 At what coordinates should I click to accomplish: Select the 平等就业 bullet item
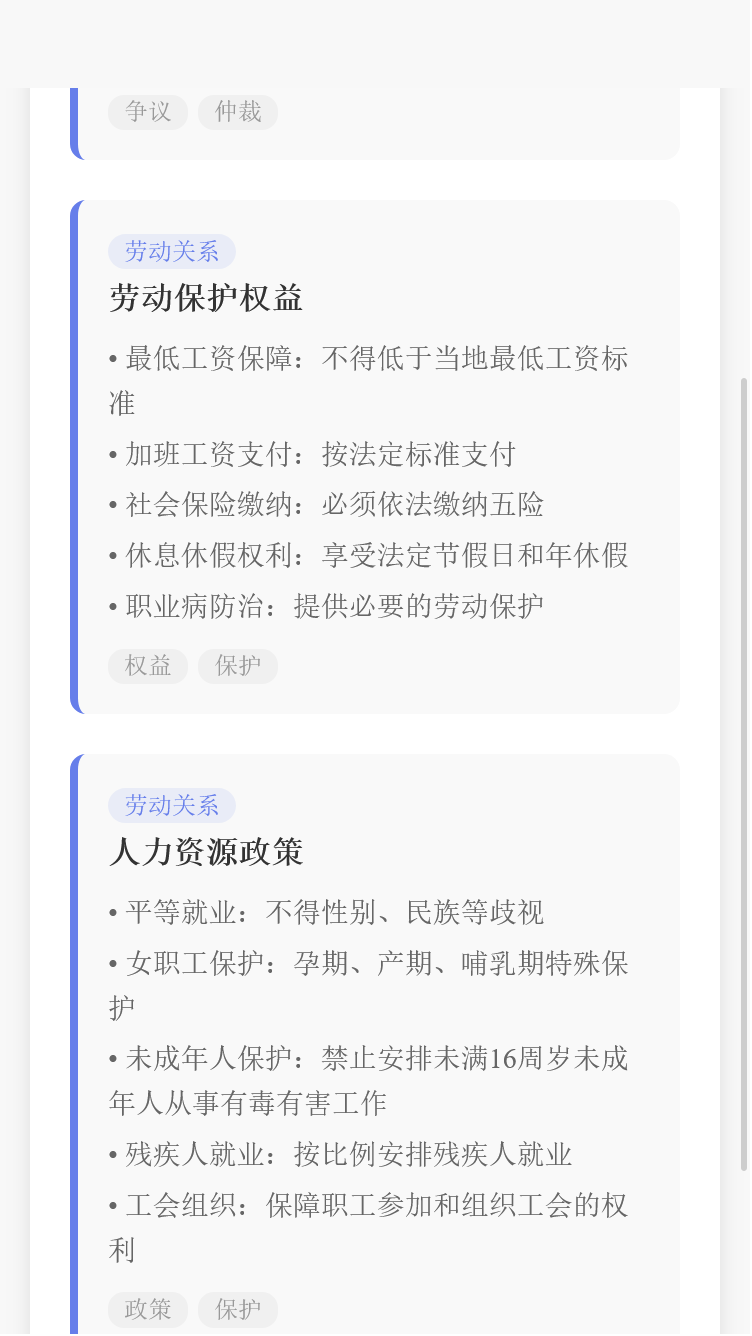pyautogui.click(x=326, y=912)
